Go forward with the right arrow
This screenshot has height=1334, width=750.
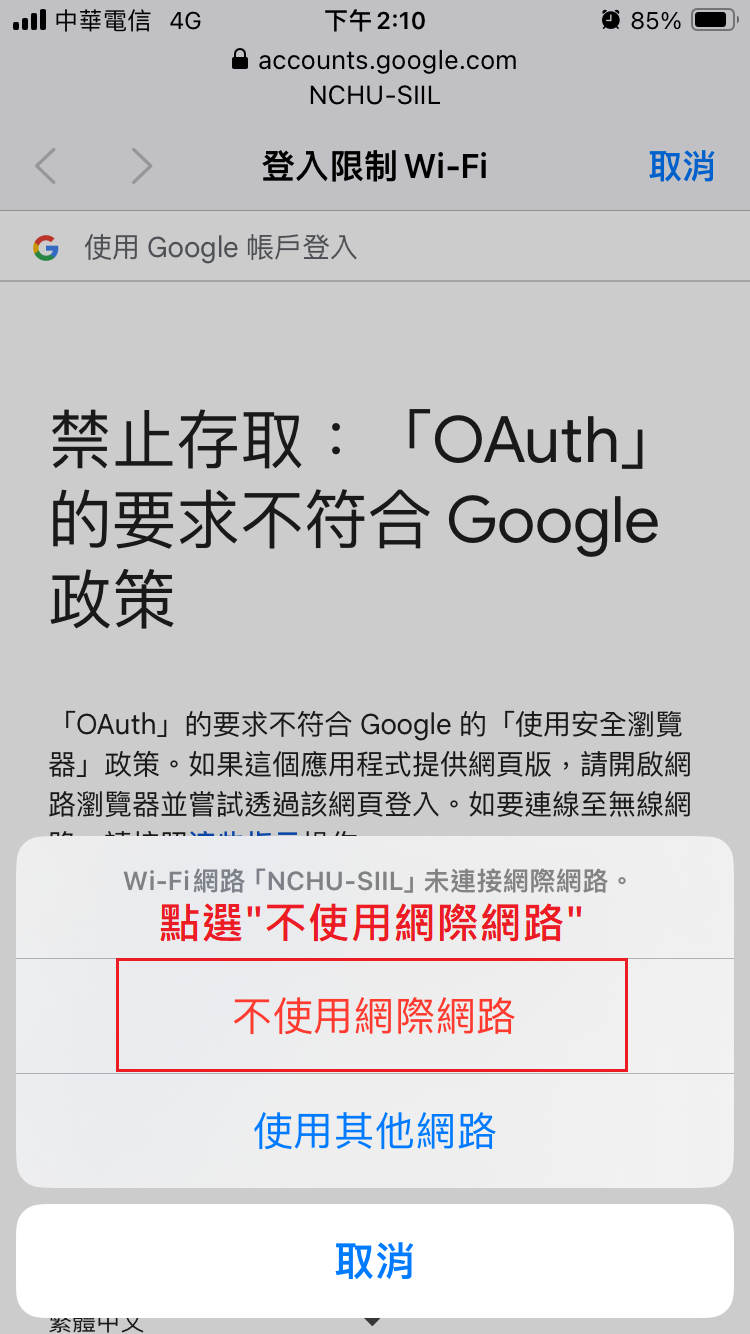coord(141,166)
